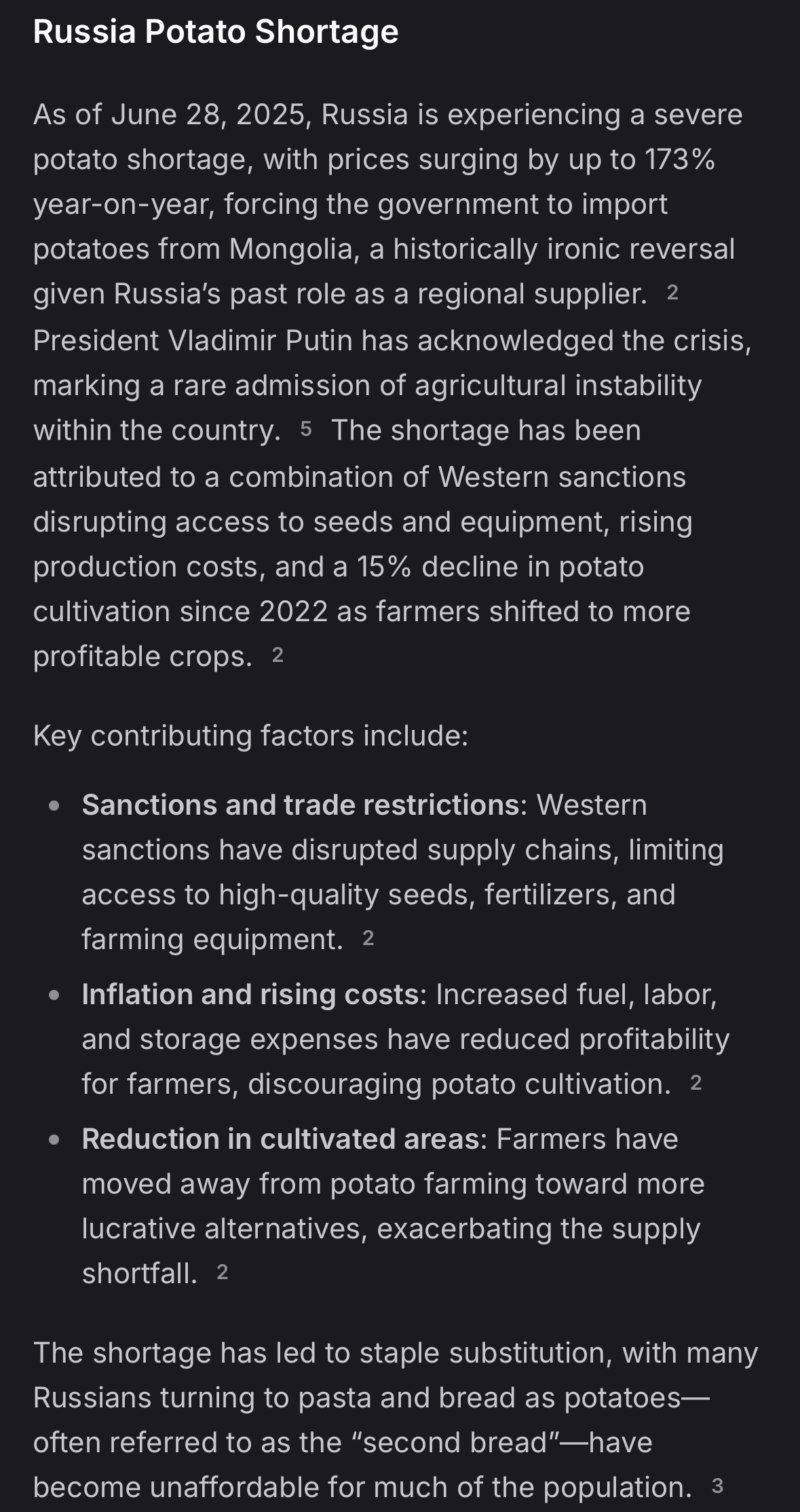The width and height of the screenshot is (800, 1512).
Task: Open citation 2 after "shortfall"
Action: pyautogui.click(x=223, y=1272)
